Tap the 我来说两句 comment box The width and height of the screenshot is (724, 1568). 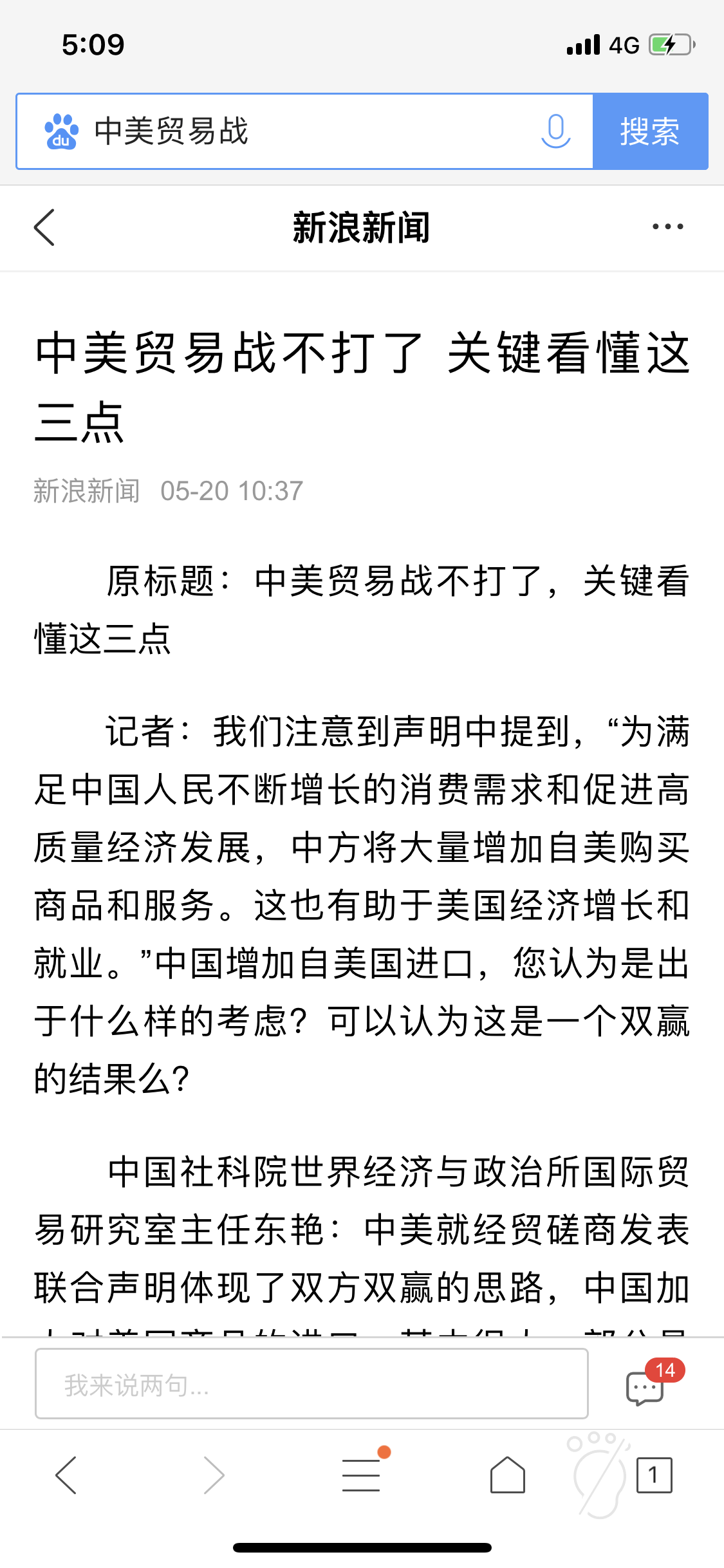point(311,1384)
